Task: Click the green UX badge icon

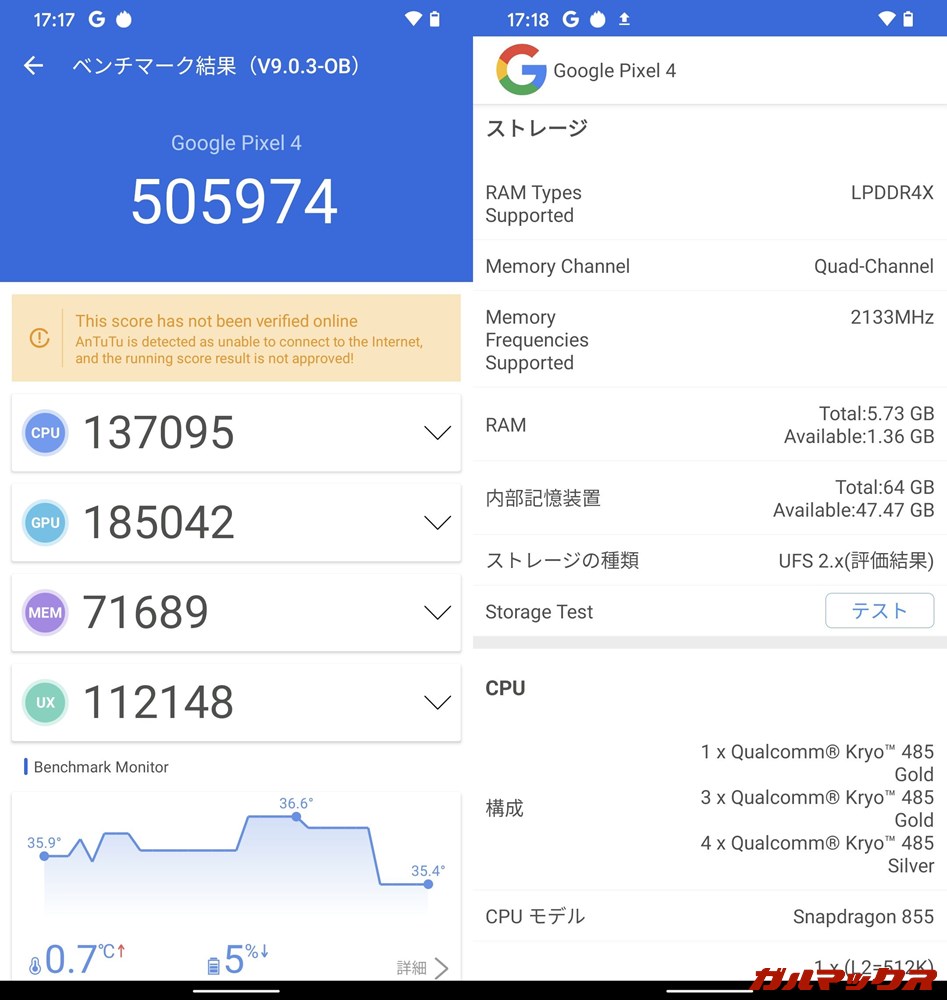Action: point(45,702)
